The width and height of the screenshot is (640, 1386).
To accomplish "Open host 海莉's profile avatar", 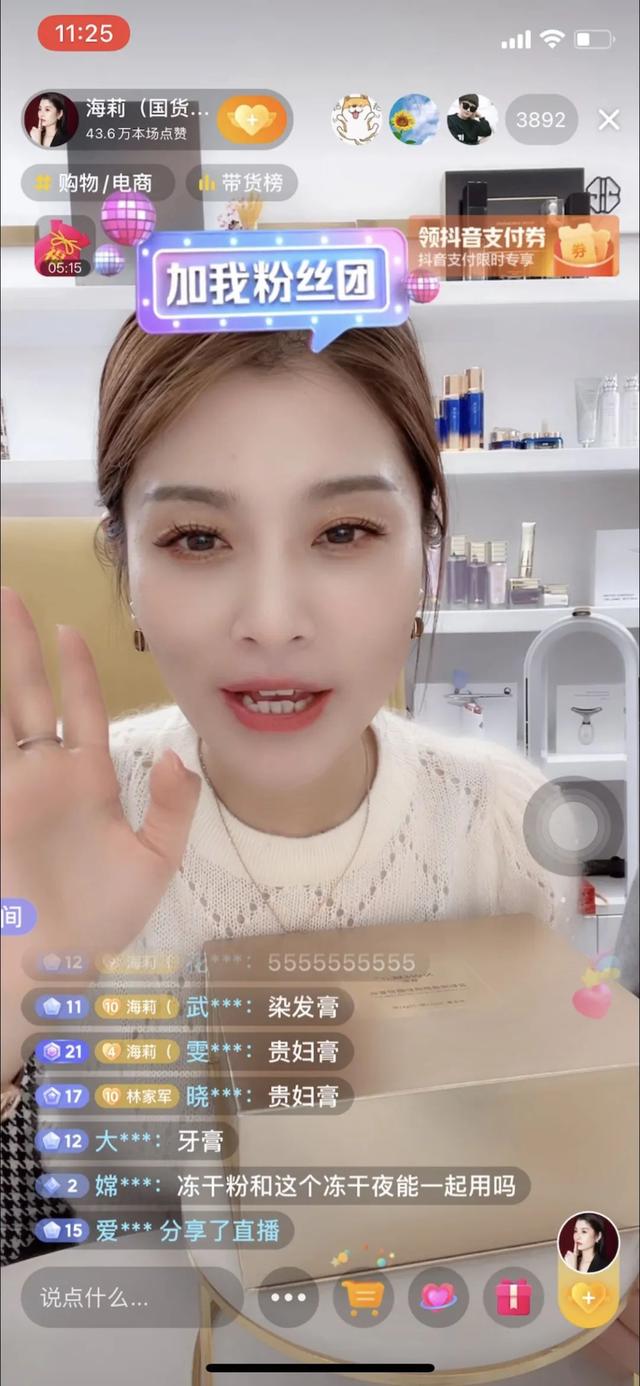I will coord(51,120).
